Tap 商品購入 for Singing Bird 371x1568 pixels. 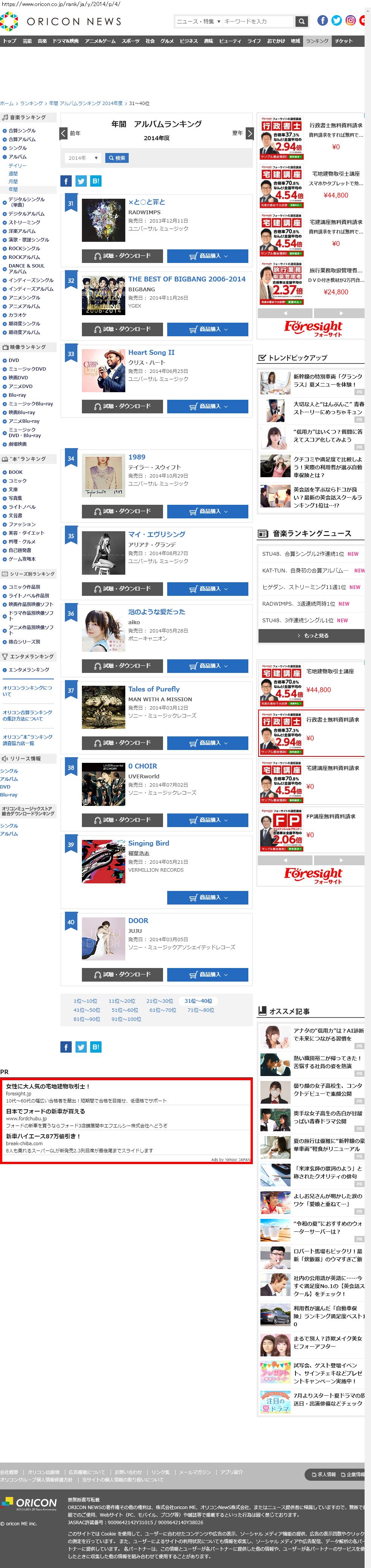click(208, 897)
